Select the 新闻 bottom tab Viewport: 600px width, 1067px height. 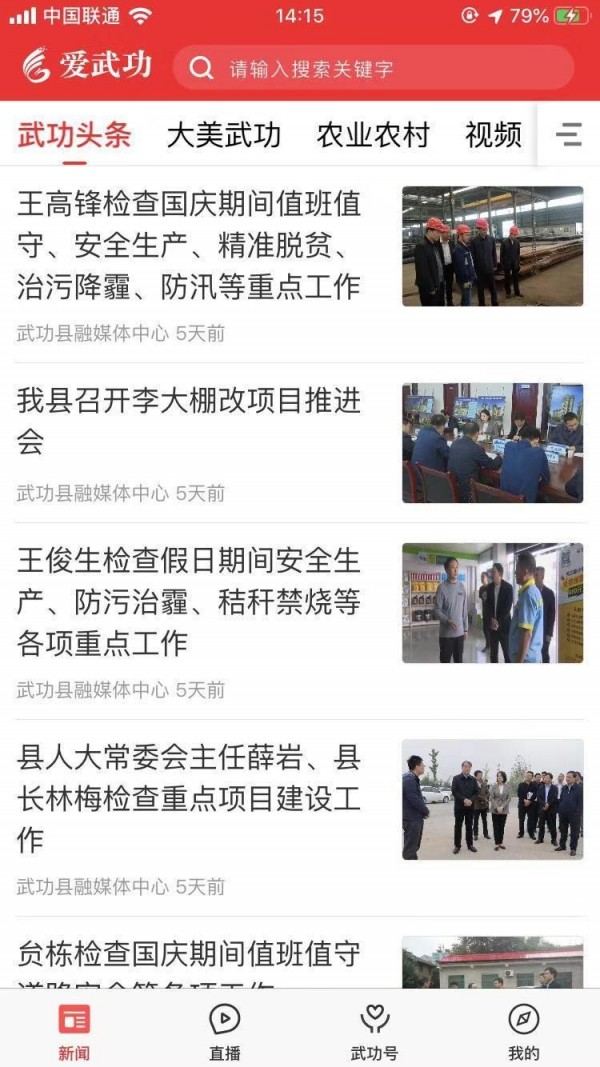click(74, 1031)
